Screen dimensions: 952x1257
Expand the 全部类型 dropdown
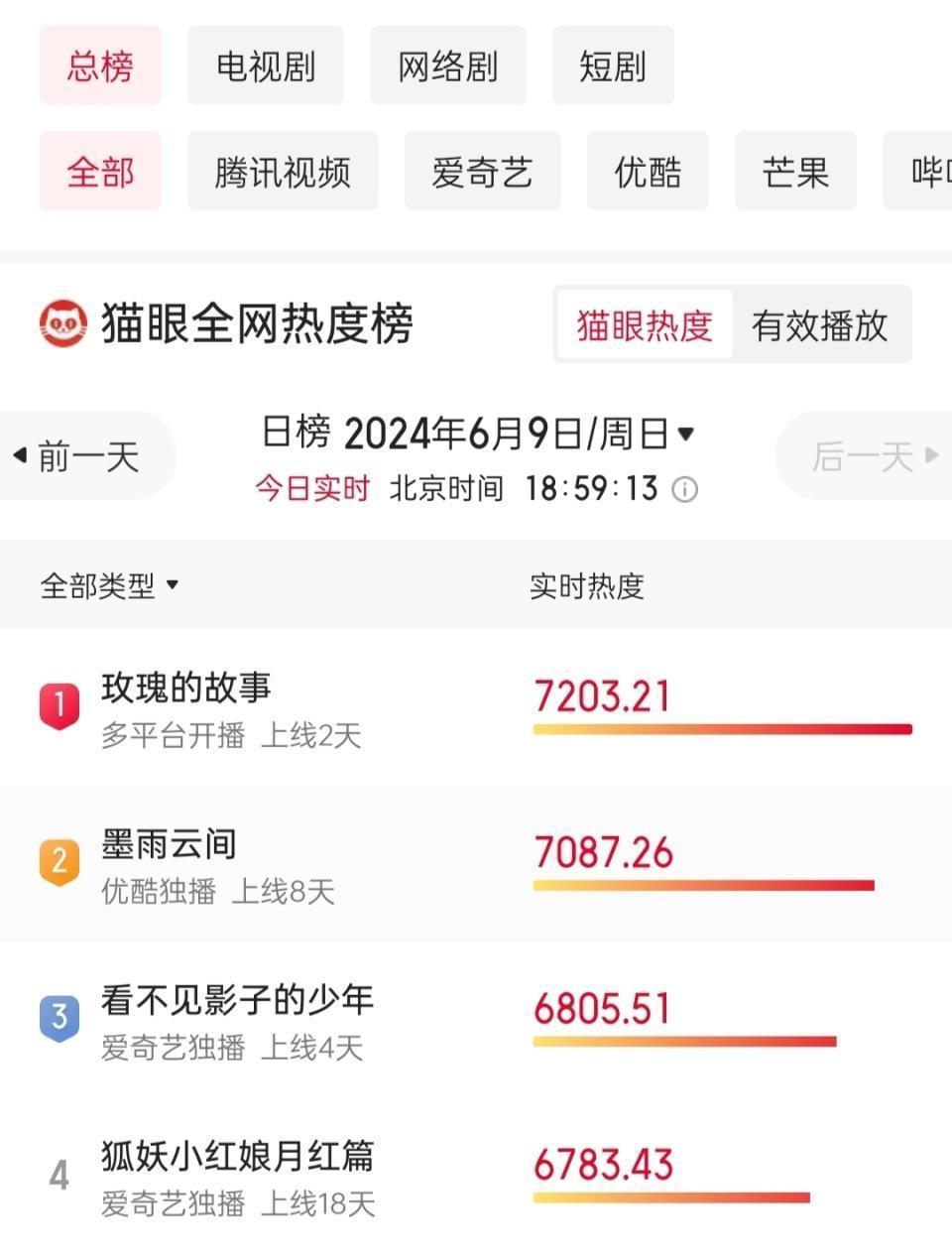click(x=110, y=585)
